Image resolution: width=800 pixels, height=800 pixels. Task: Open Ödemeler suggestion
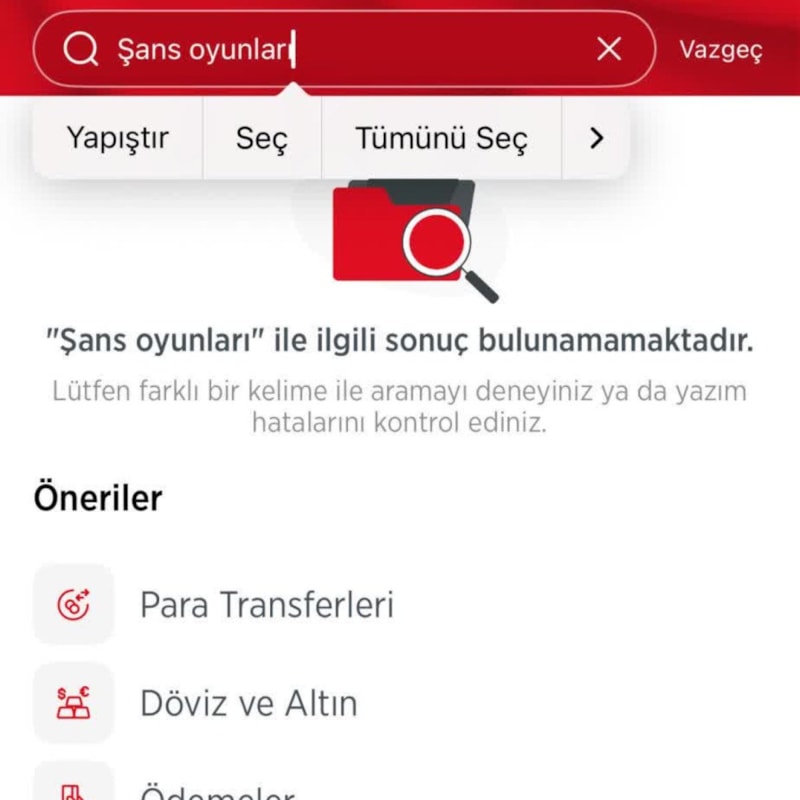216,790
